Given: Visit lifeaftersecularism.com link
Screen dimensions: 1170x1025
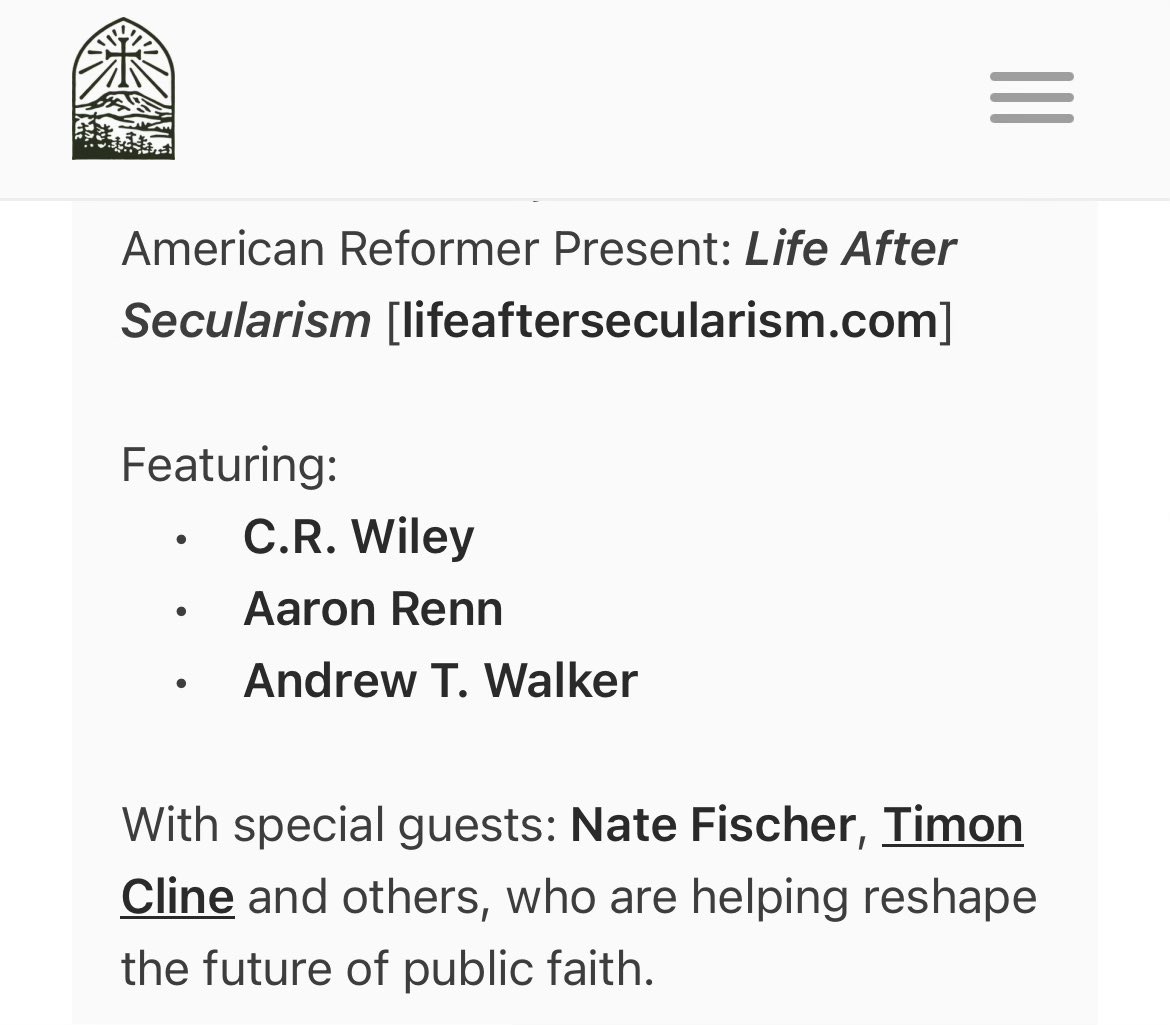Looking at the screenshot, I should 669,321.
